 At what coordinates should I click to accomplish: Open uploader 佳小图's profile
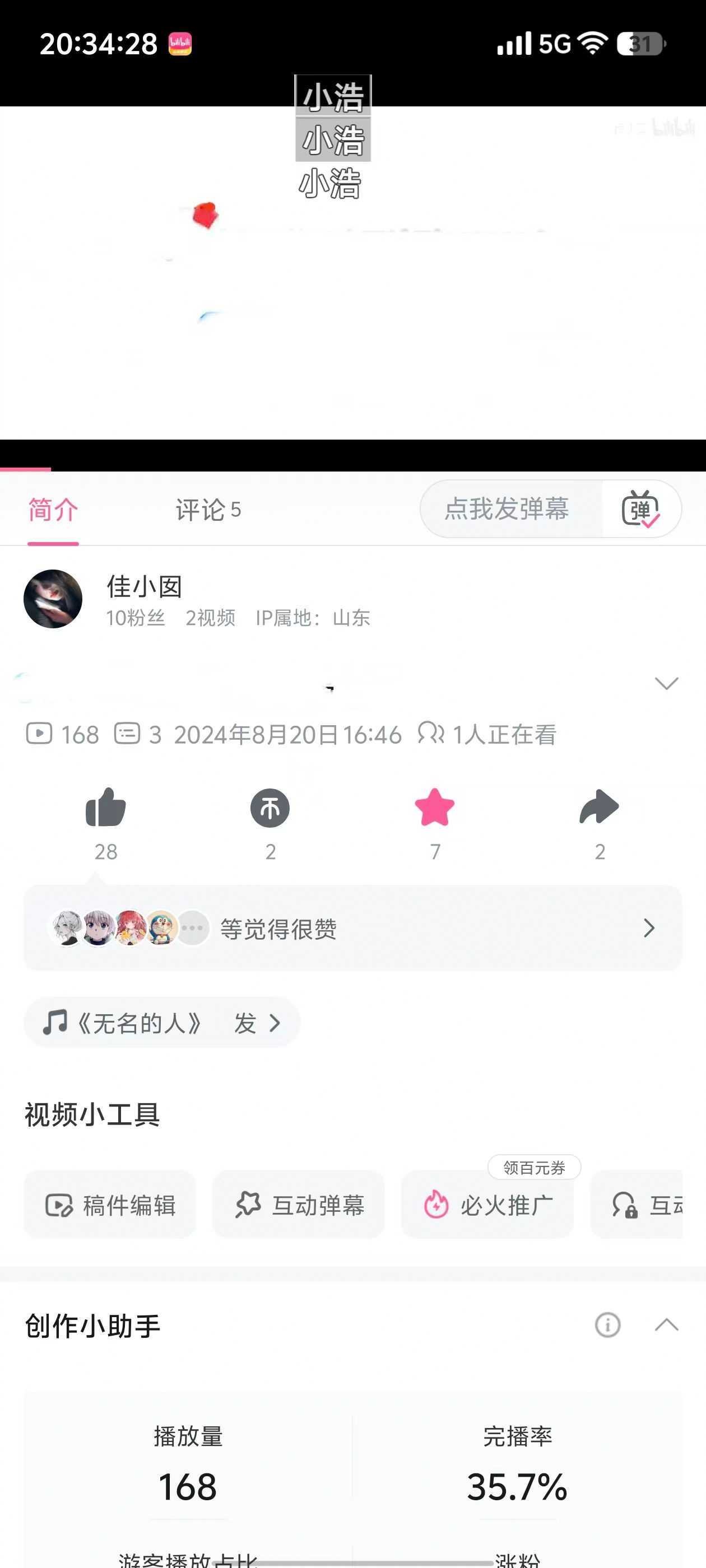pos(53,599)
